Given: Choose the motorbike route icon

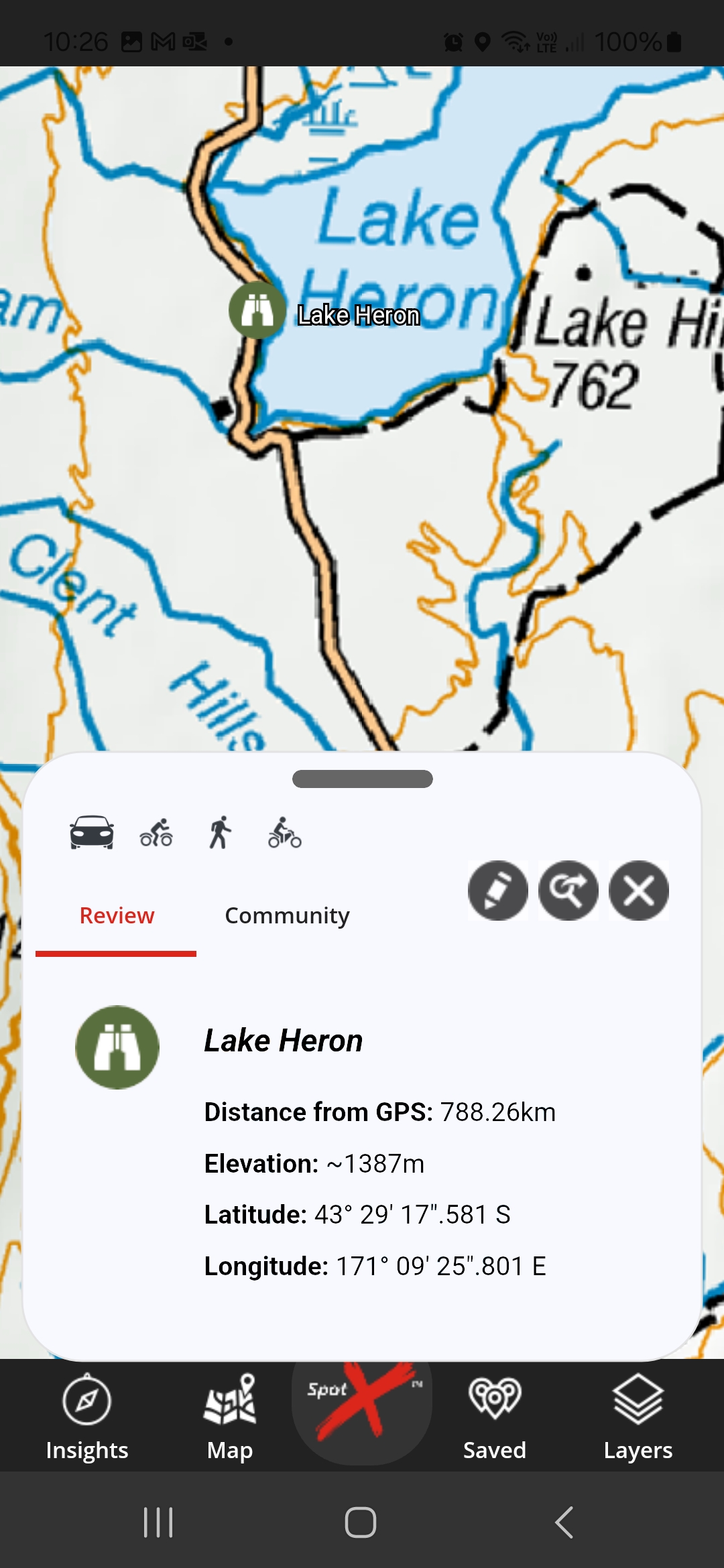Looking at the screenshot, I should pos(285,833).
